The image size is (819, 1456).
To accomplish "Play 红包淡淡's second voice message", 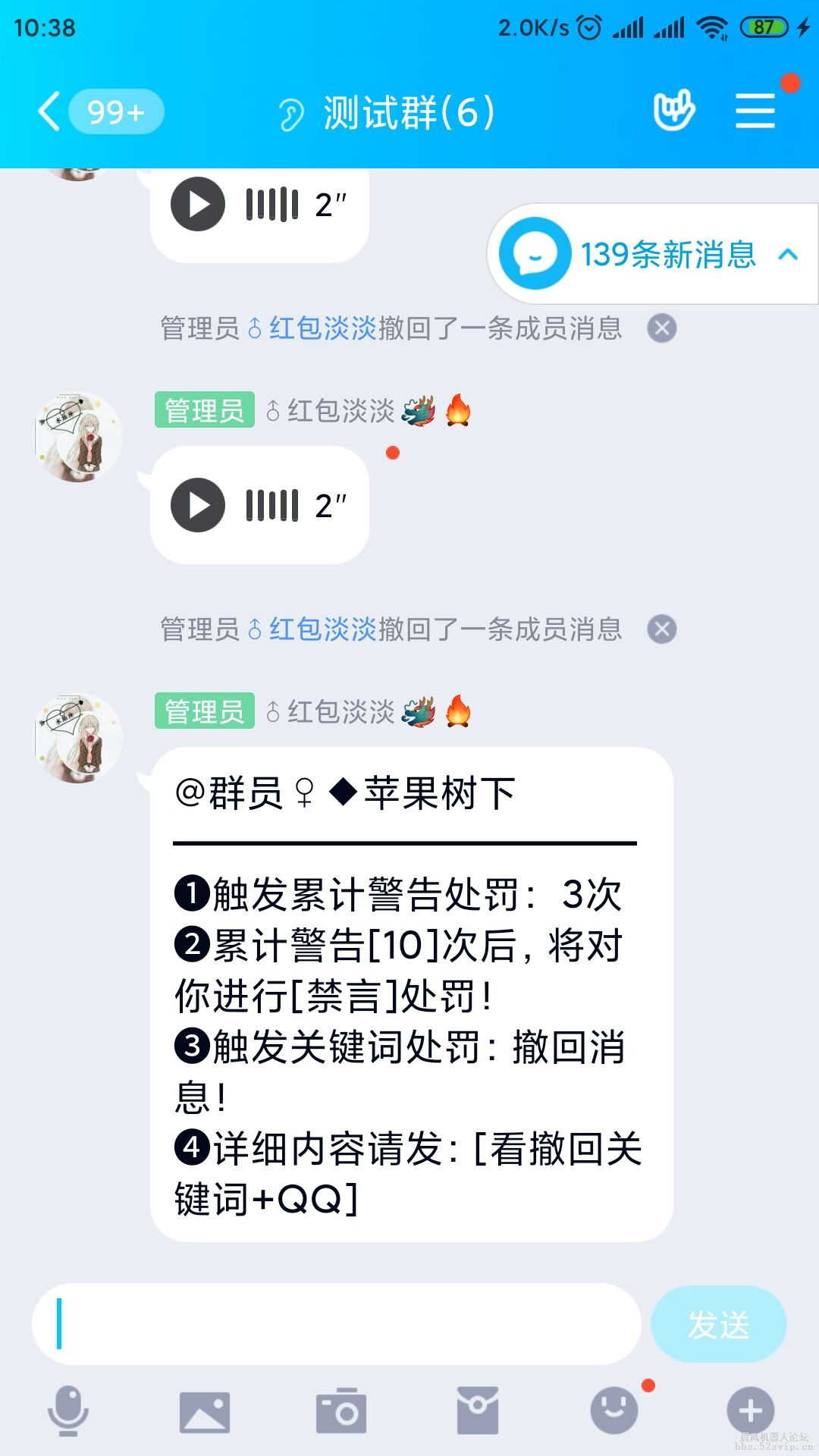I will click(x=199, y=503).
